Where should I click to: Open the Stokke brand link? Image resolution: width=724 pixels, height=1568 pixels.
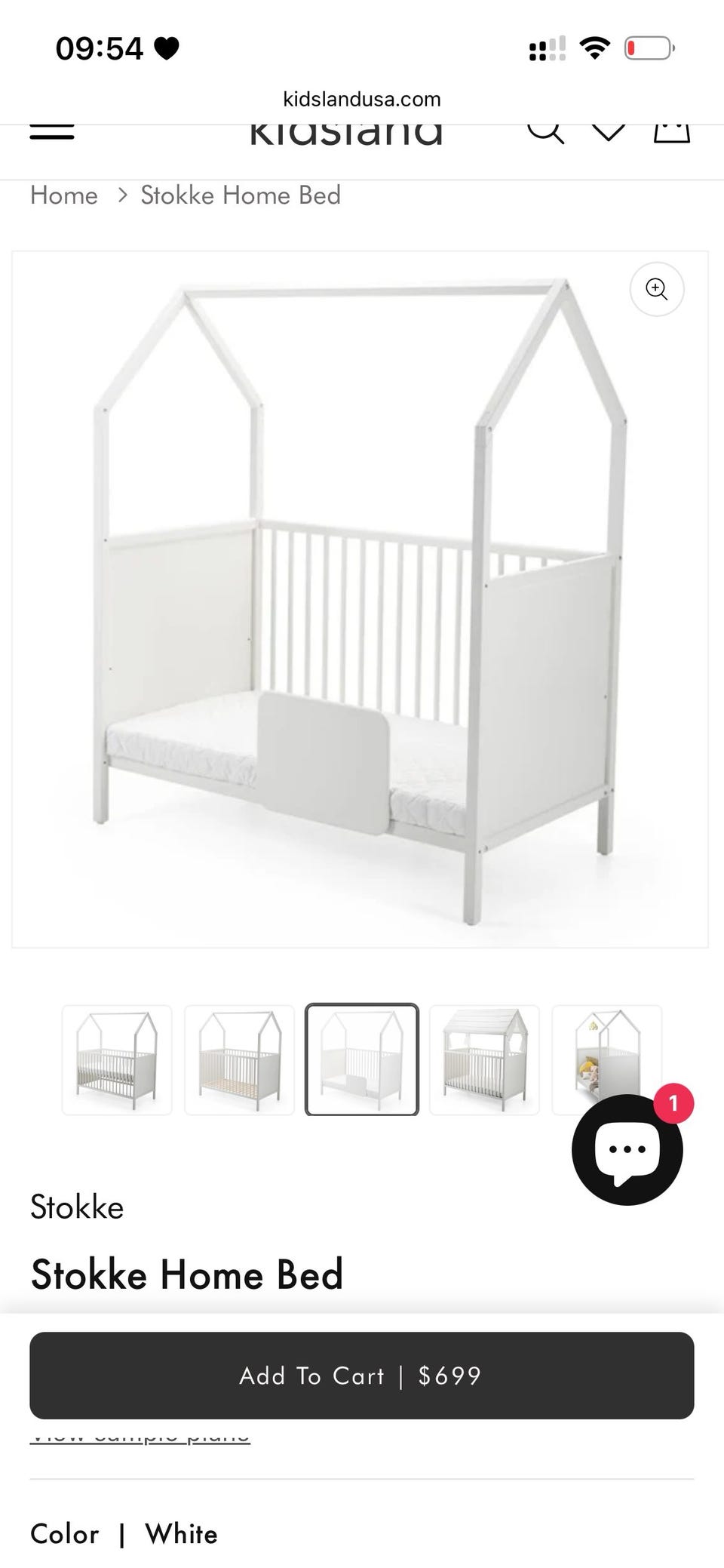point(77,1207)
